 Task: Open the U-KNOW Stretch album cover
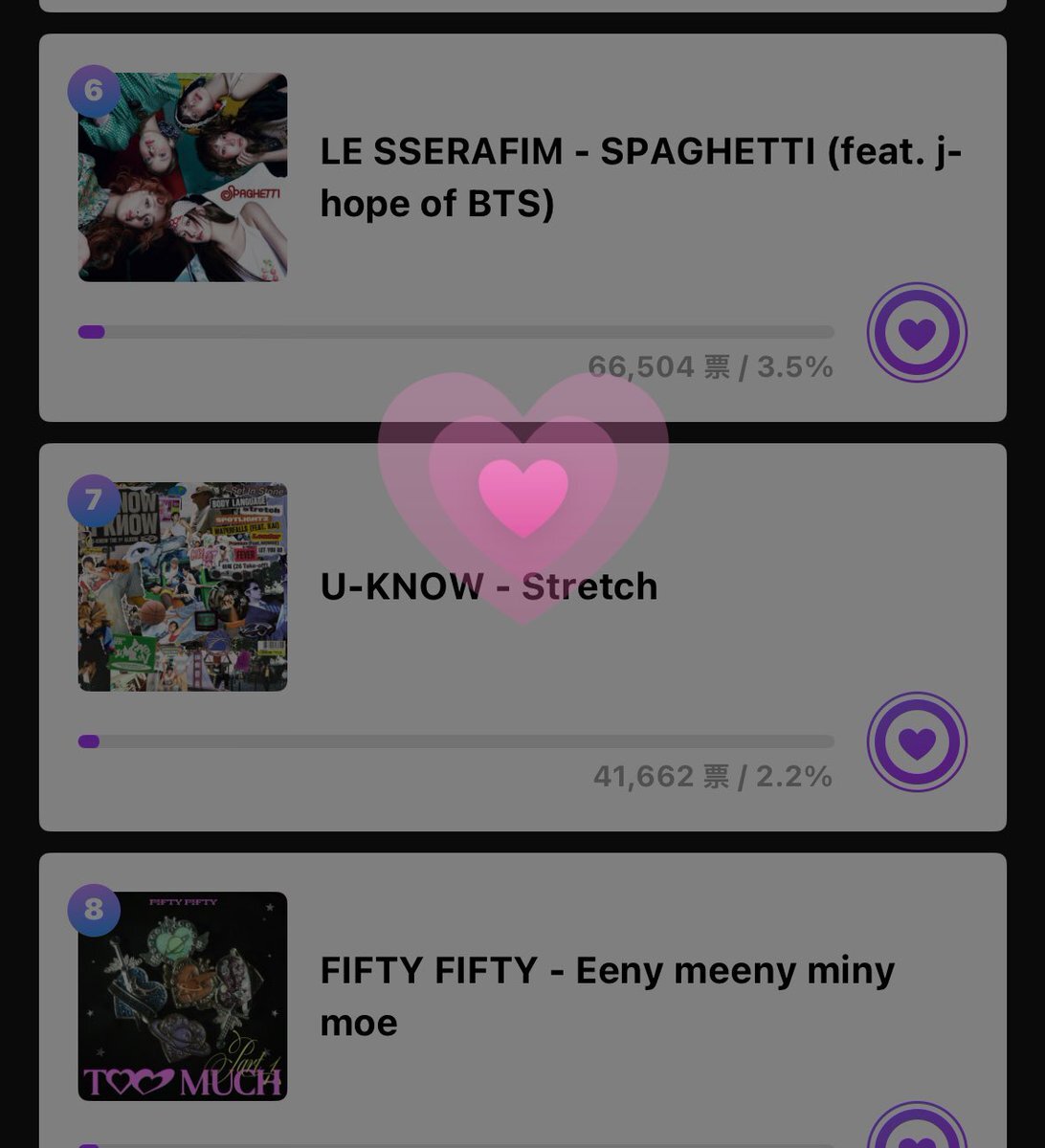tap(183, 586)
